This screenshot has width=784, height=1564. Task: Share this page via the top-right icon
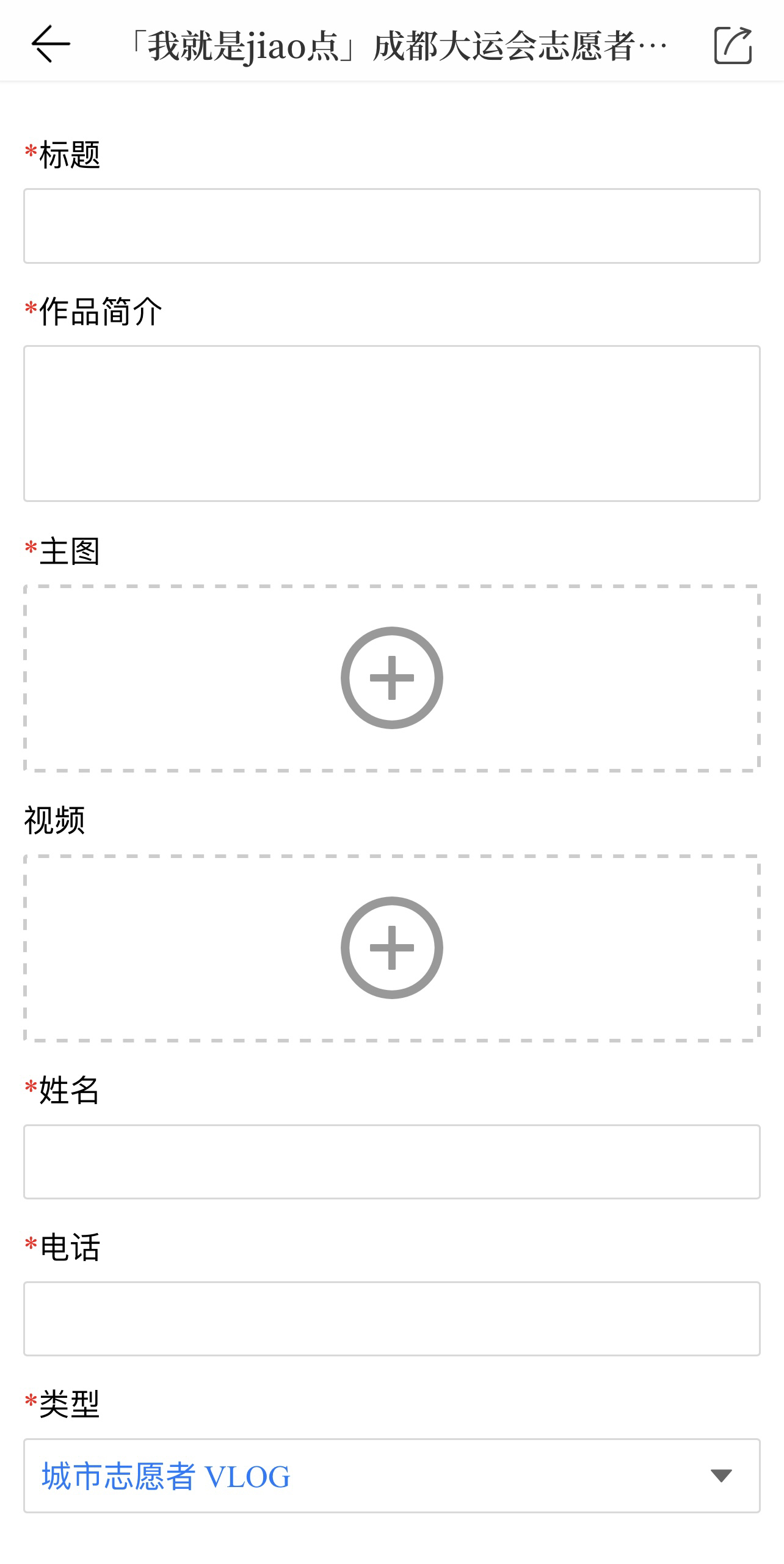pyautogui.click(x=733, y=45)
